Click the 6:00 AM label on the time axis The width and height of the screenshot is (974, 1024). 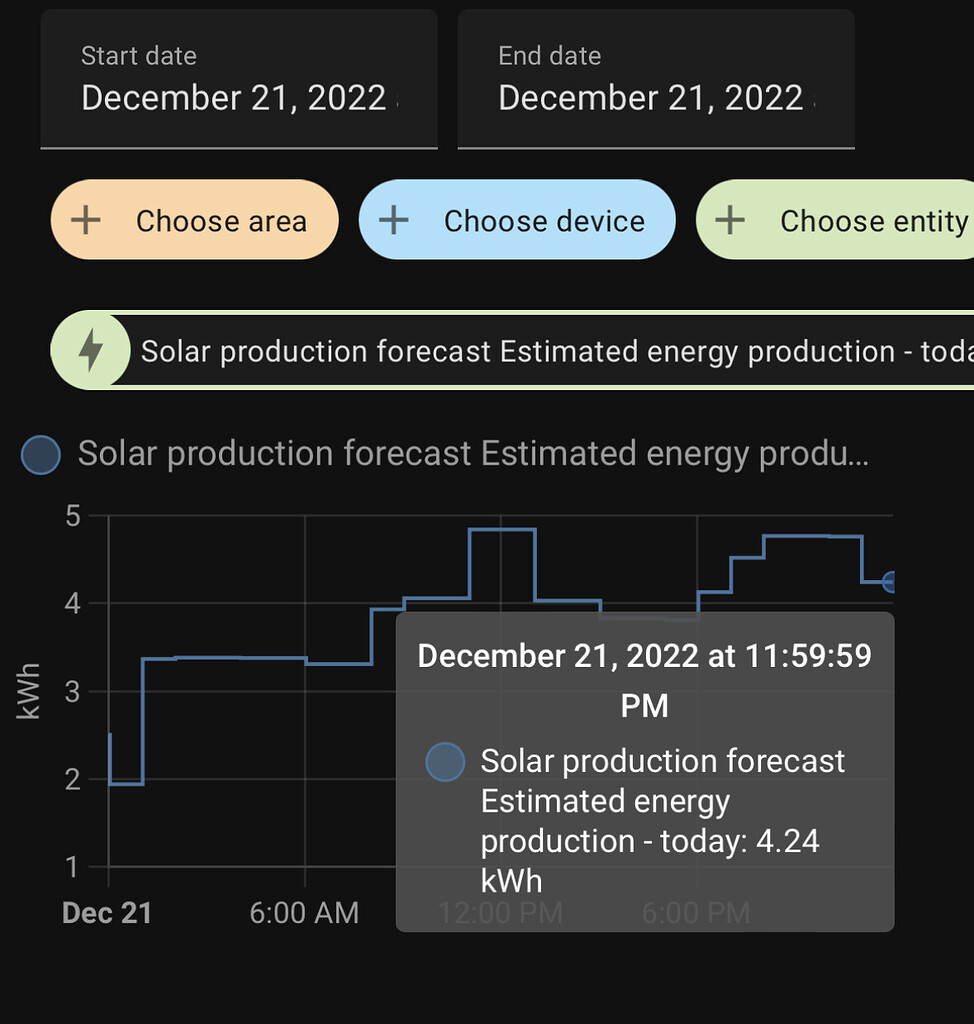point(304,912)
